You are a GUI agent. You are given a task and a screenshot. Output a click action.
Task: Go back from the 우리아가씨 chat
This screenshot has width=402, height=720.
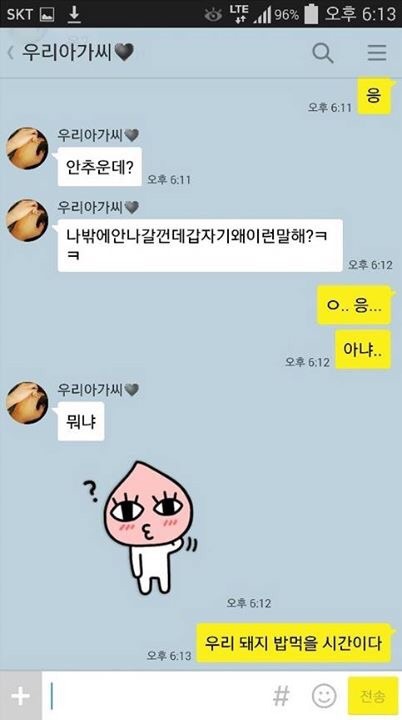(x=11, y=53)
